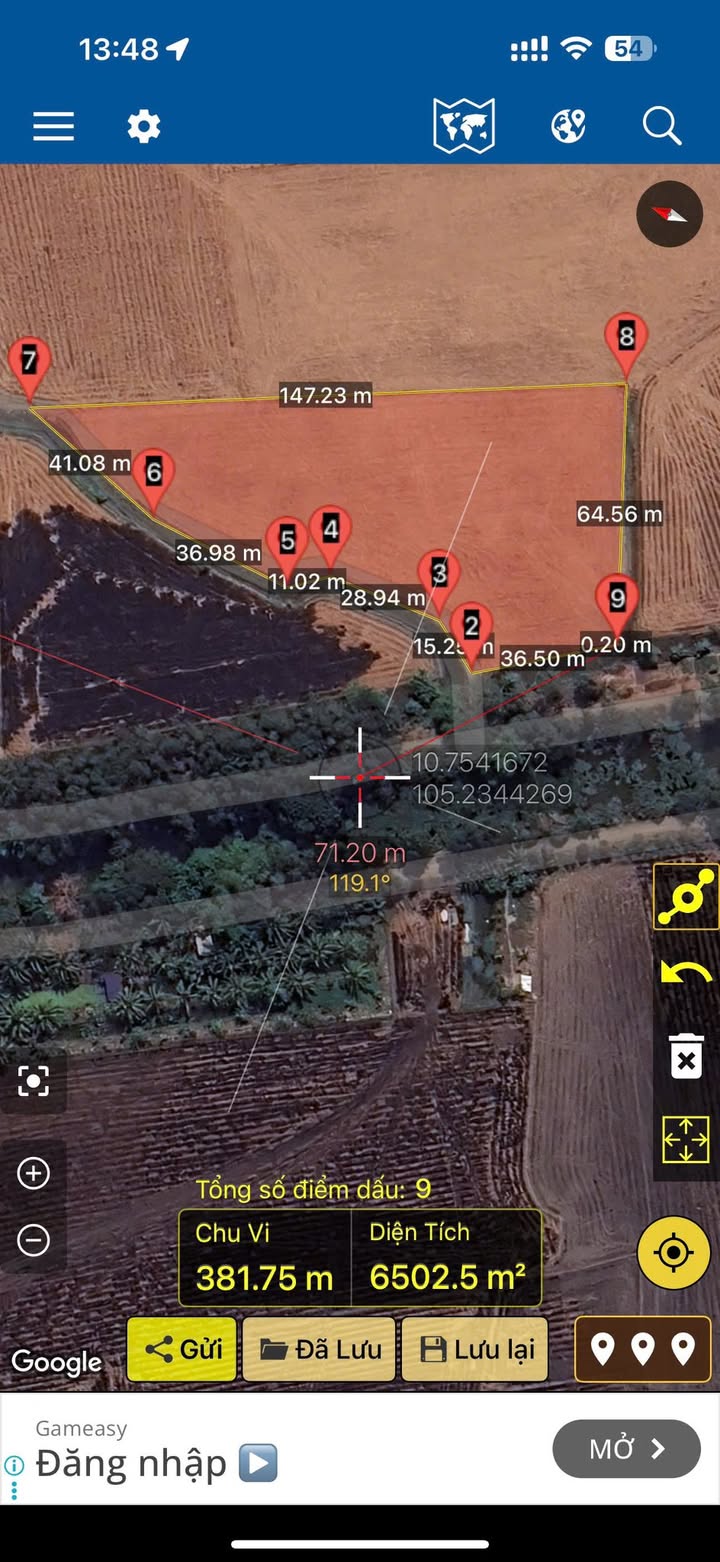Image resolution: width=720 pixels, height=1562 pixels.
Task: Open the settings gear
Action: 144,127
